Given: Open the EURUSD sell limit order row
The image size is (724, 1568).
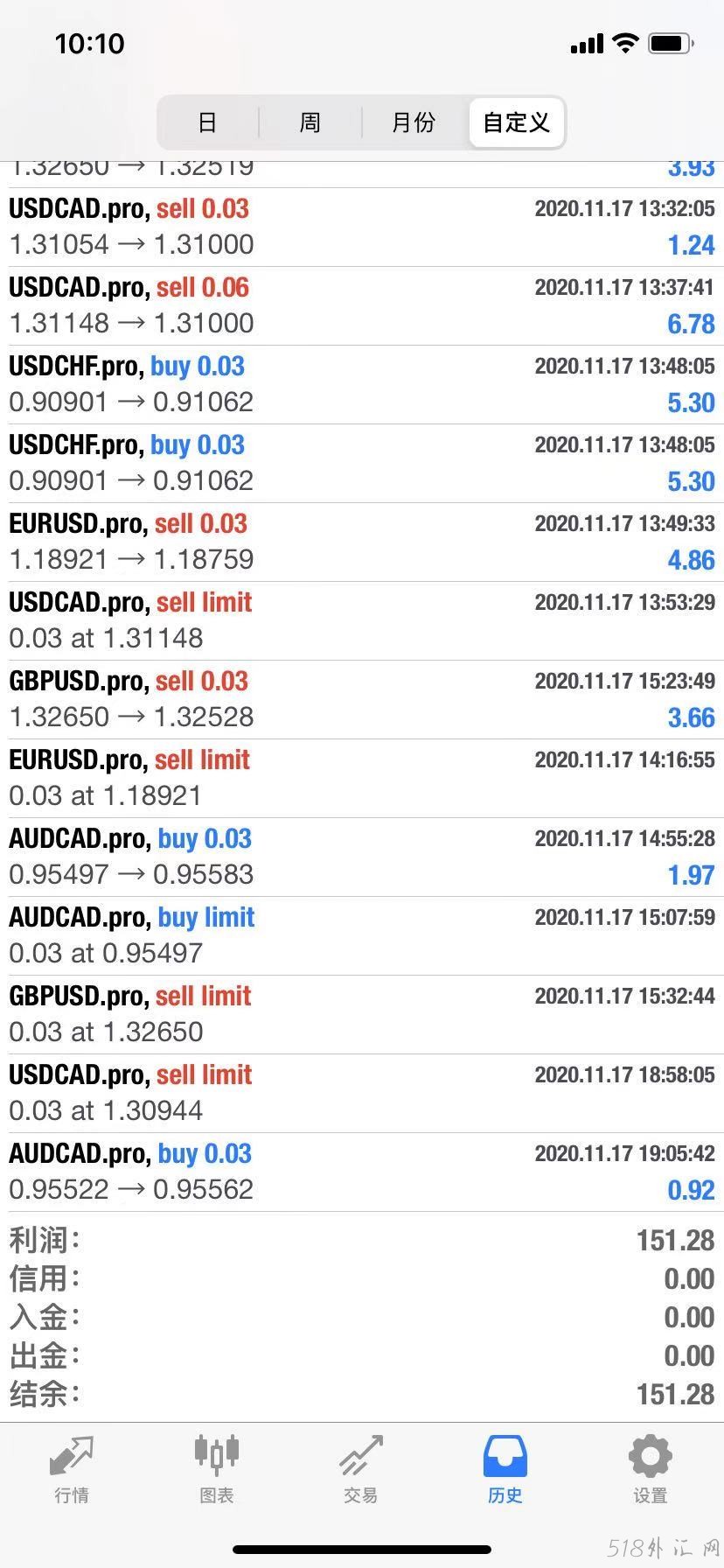Looking at the screenshot, I should 362,778.
